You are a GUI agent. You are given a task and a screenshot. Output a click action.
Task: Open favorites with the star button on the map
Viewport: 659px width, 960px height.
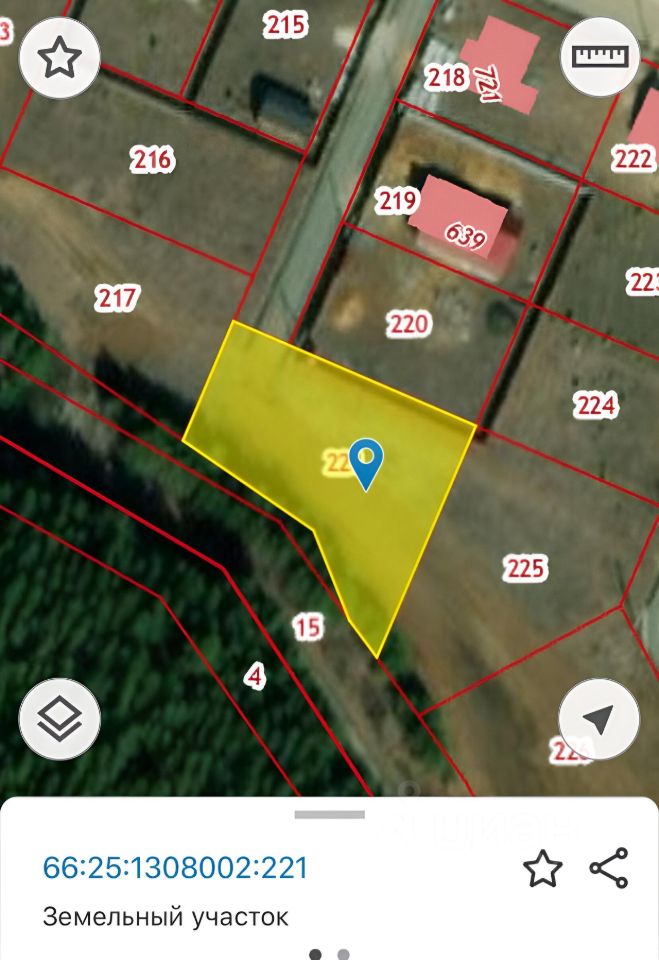point(59,58)
